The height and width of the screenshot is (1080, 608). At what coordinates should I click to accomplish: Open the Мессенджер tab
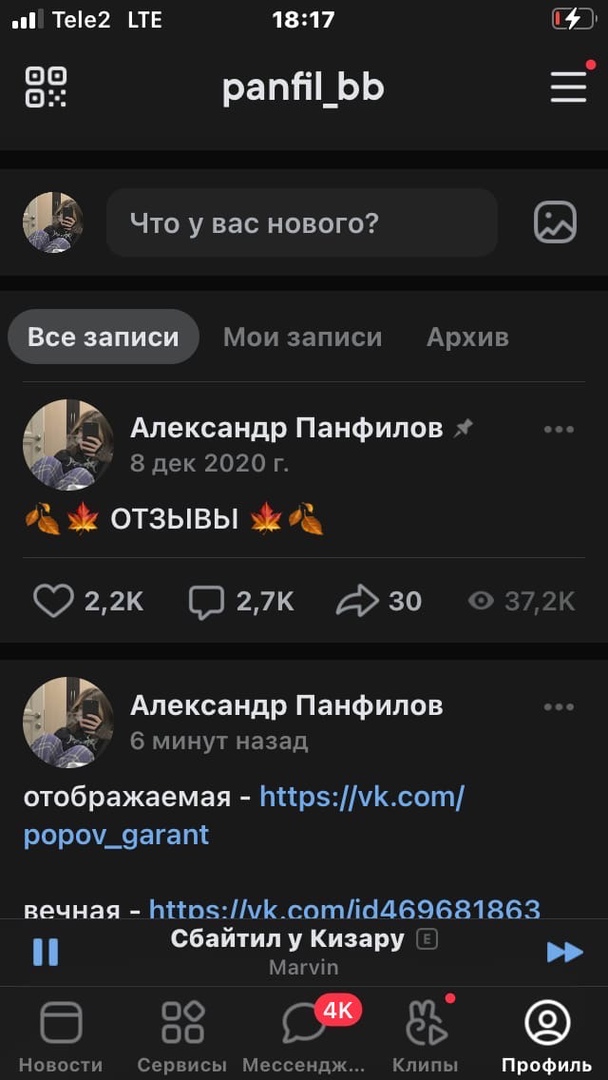pos(304,1035)
